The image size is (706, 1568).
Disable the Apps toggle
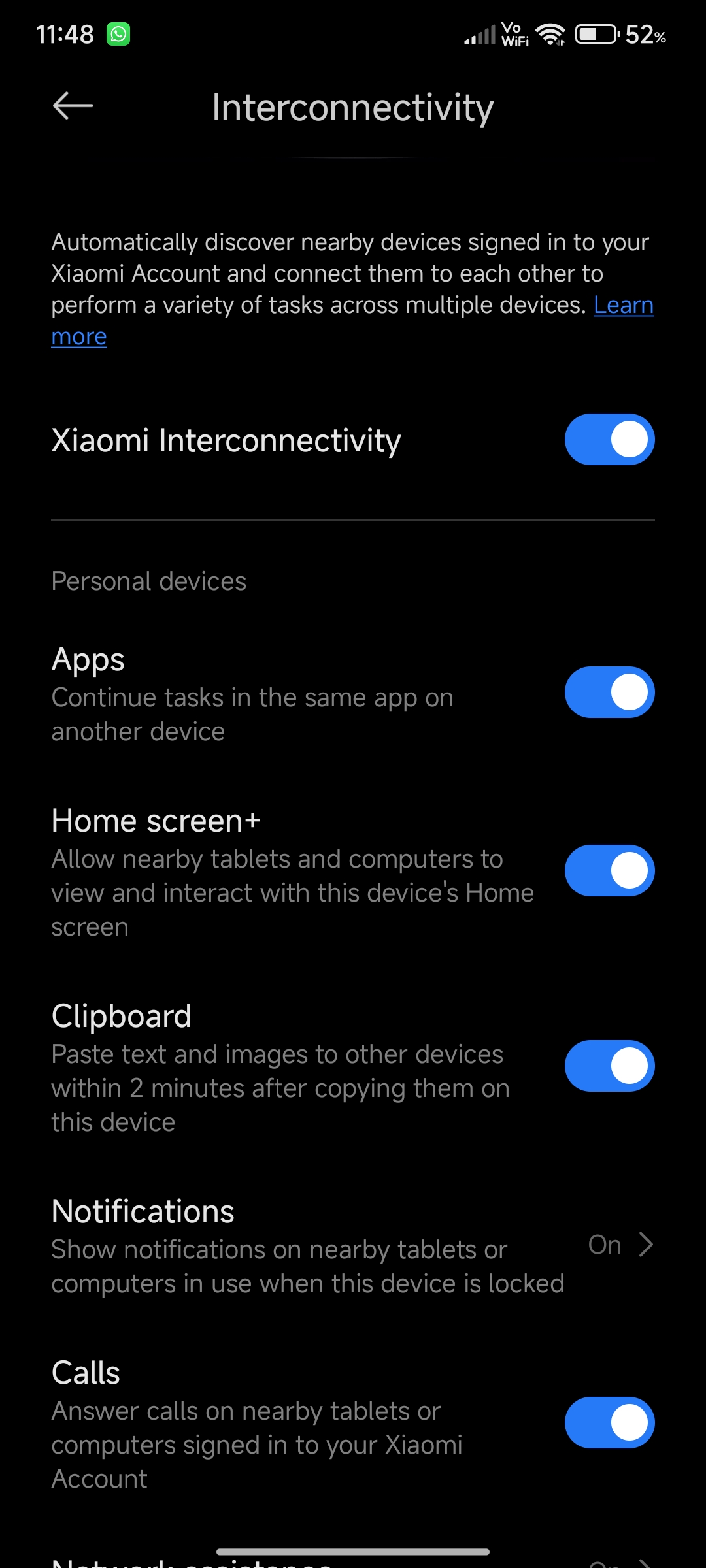(x=609, y=693)
